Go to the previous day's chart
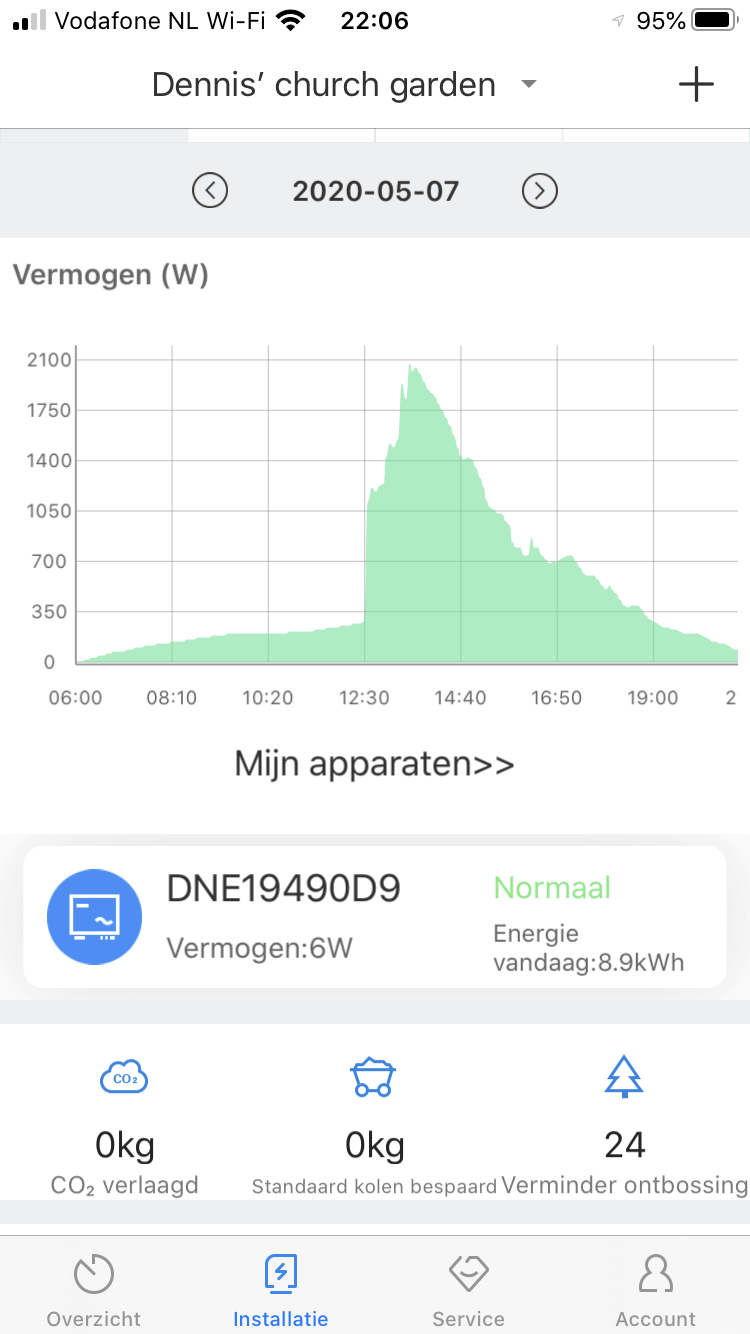The height and width of the screenshot is (1334, 750). point(210,190)
